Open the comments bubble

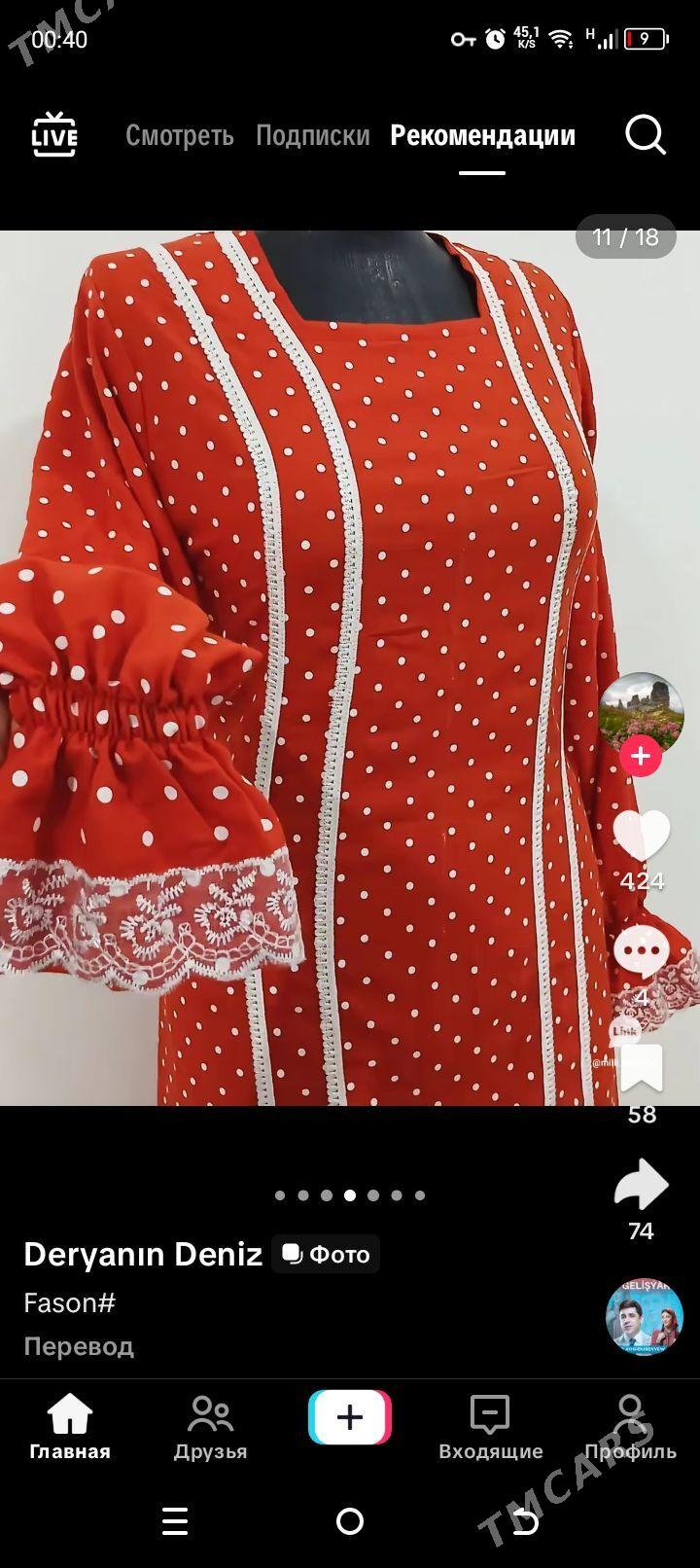point(642,953)
